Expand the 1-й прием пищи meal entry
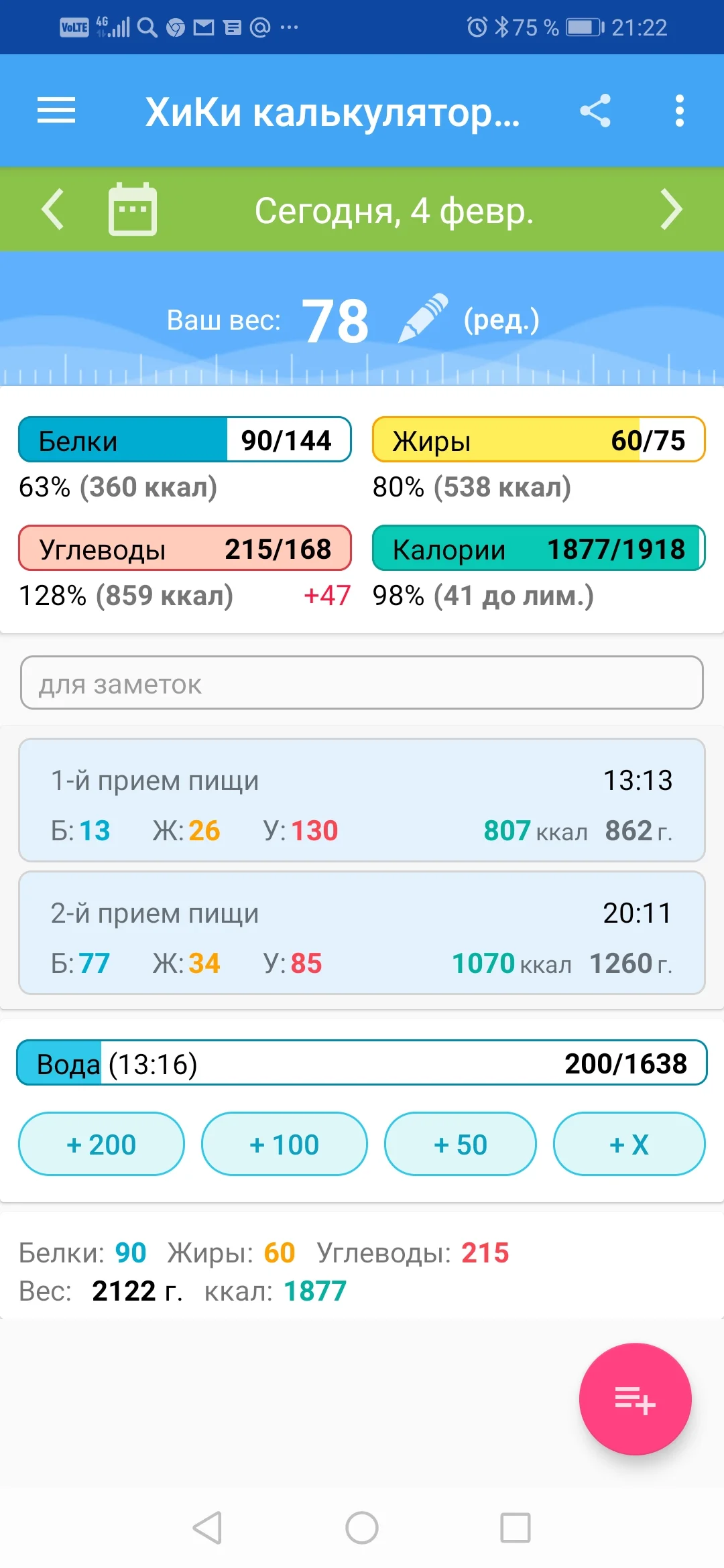 click(362, 801)
